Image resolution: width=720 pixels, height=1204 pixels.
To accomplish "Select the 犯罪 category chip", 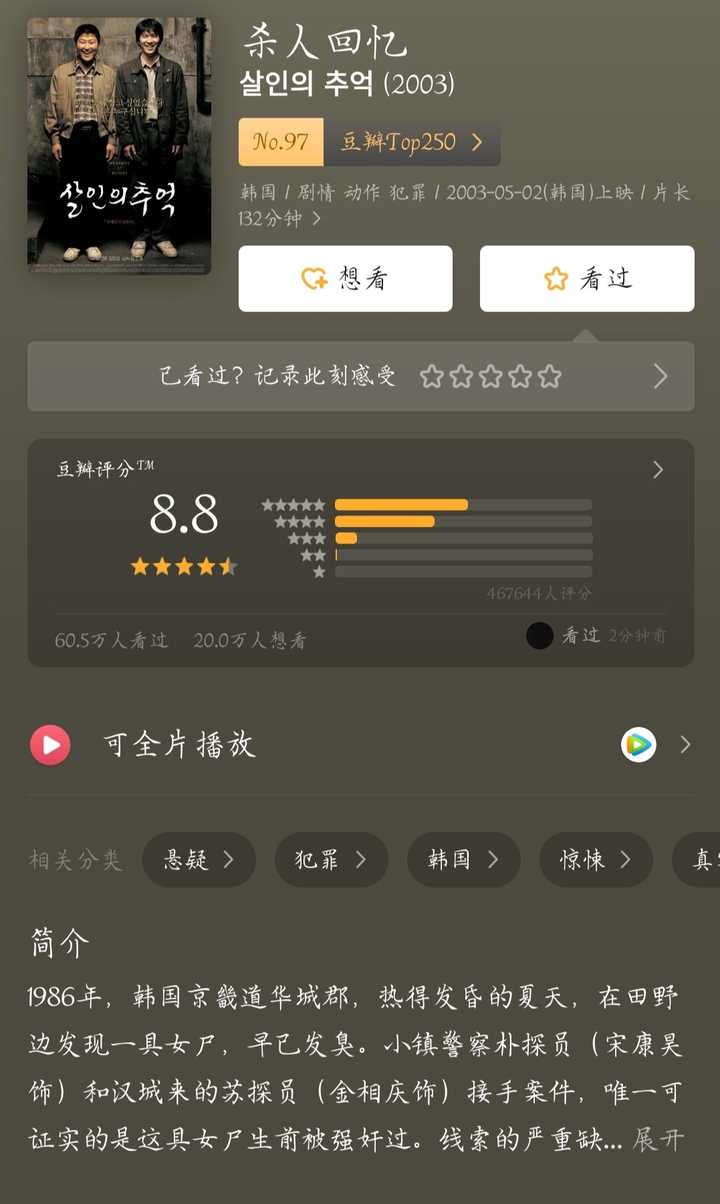I will [331, 859].
